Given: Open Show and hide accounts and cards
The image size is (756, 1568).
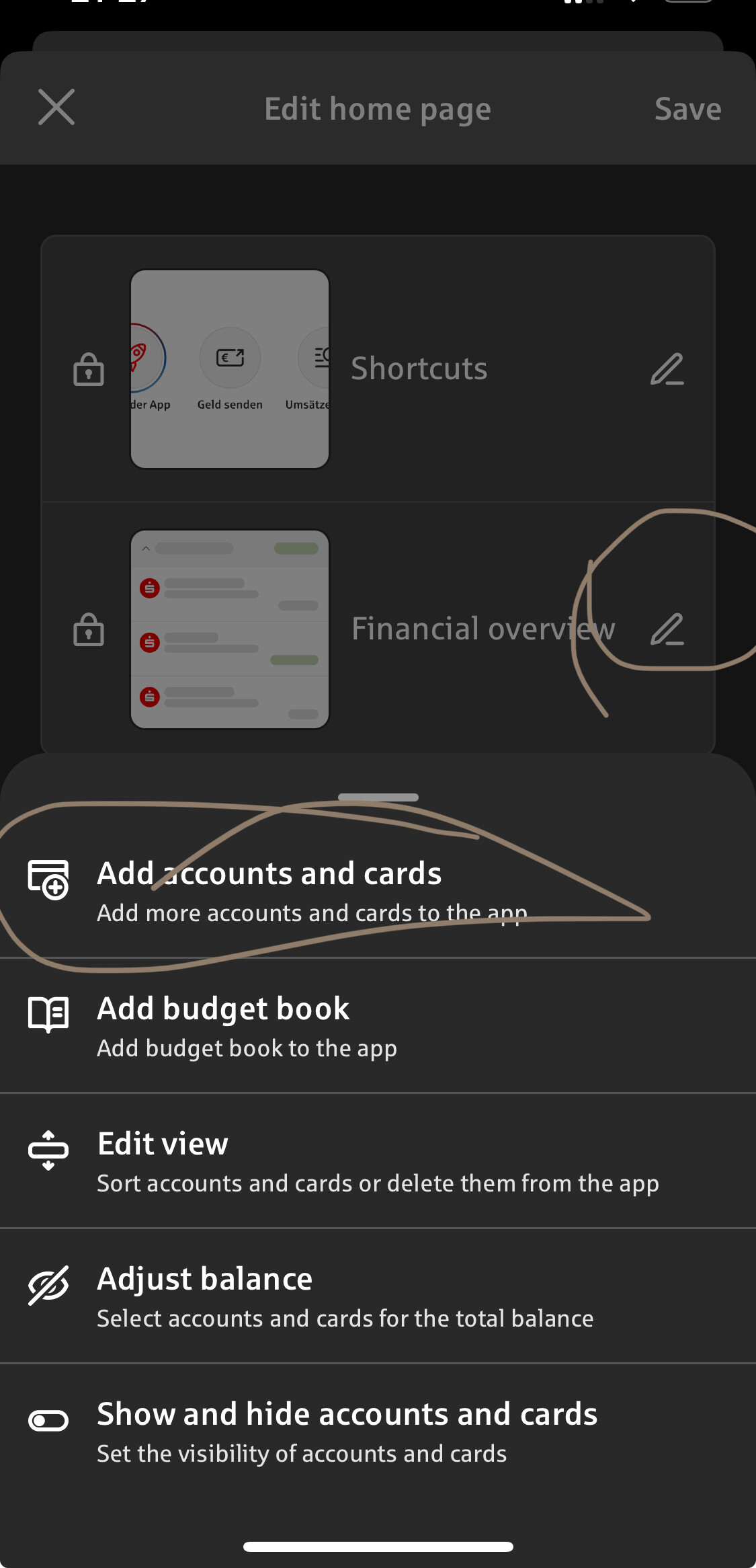Looking at the screenshot, I should [x=378, y=1432].
